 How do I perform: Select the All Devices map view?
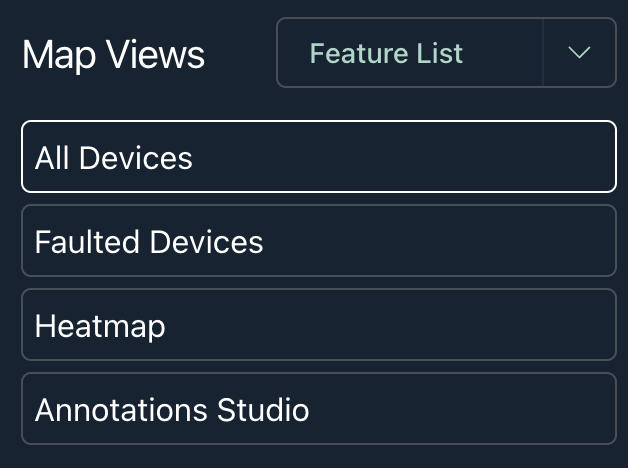click(318, 157)
